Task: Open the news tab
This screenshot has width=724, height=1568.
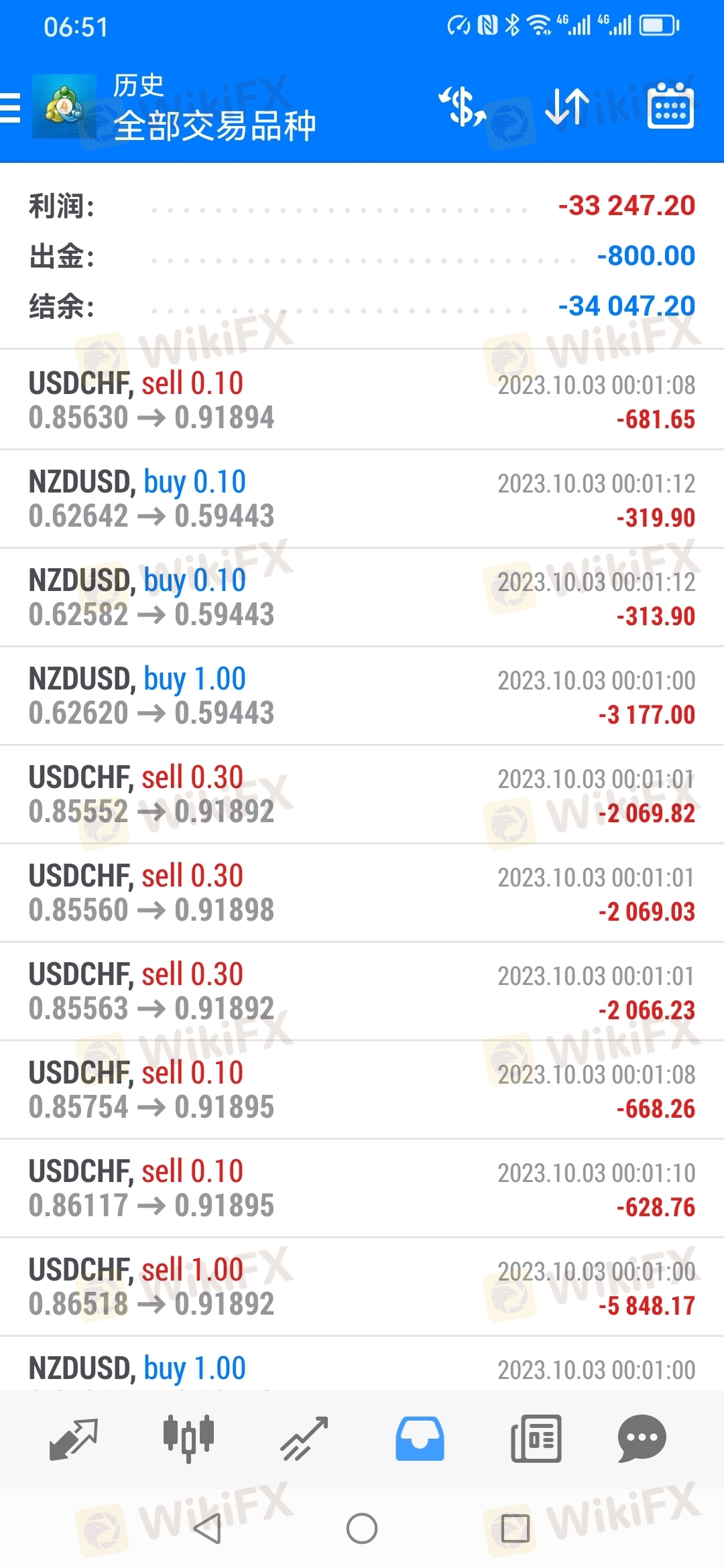Action: (536, 1439)
